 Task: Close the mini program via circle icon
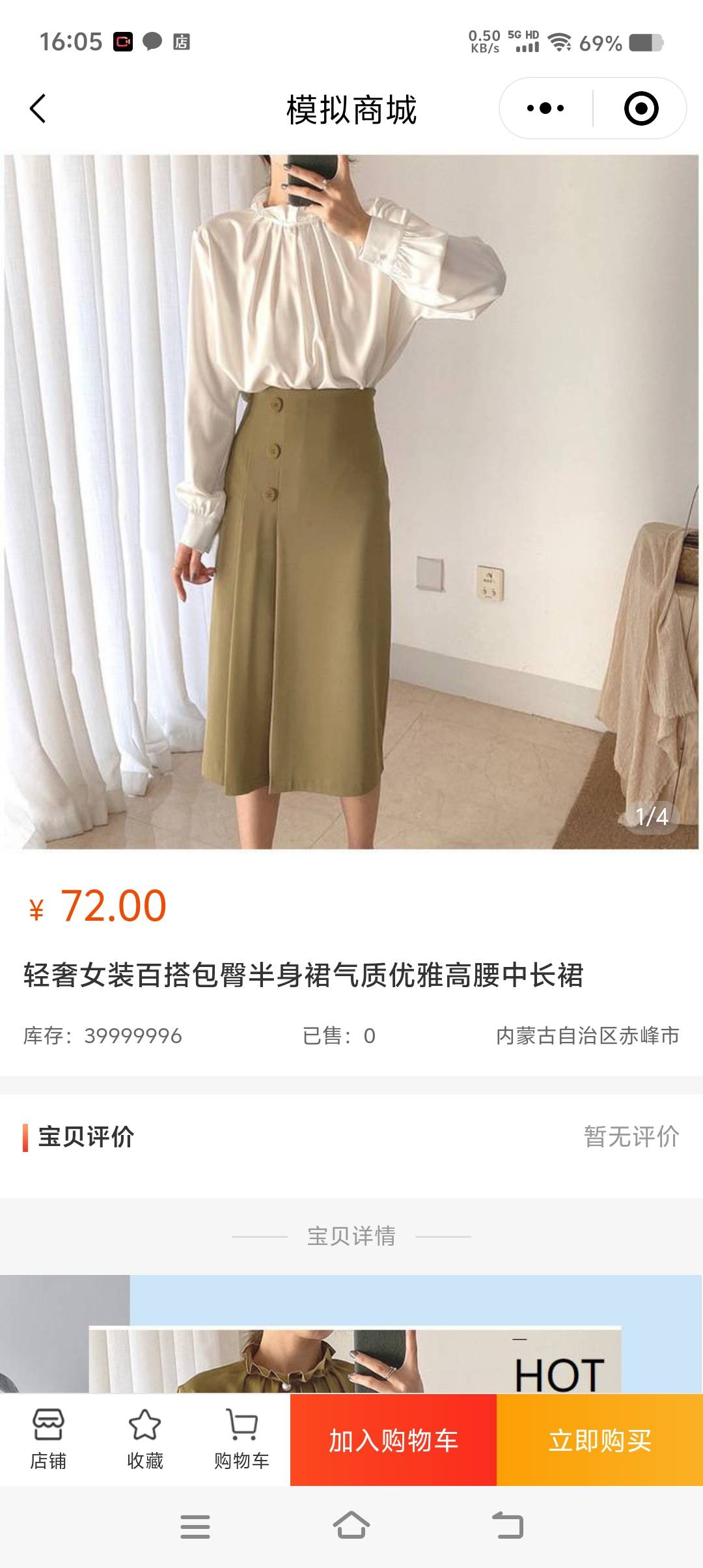pos(641,108)
